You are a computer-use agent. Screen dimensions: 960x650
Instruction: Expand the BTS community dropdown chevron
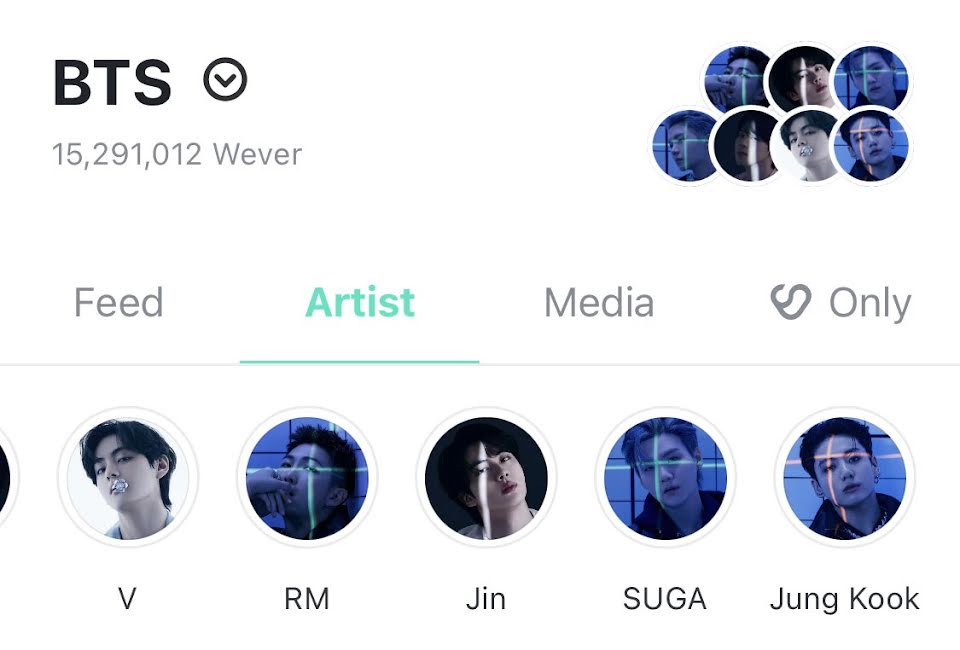tap(225, 81)
